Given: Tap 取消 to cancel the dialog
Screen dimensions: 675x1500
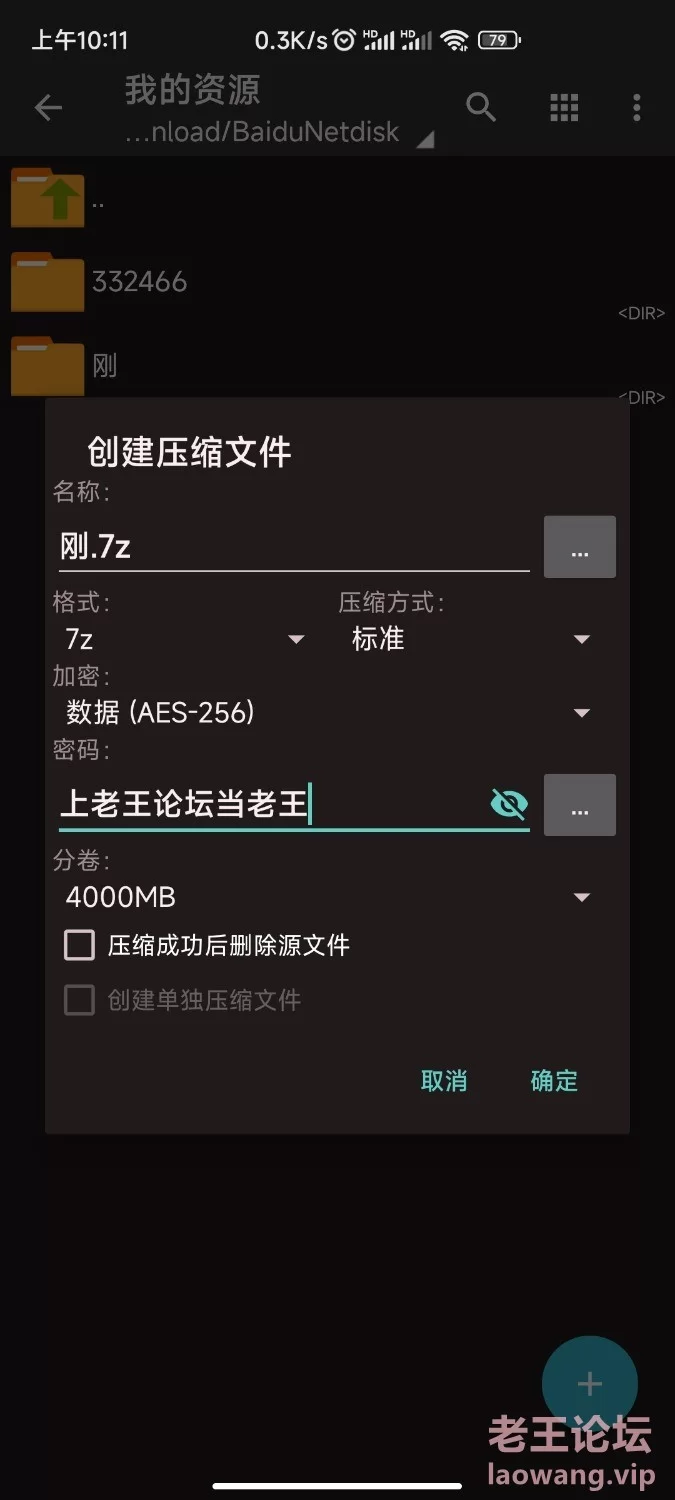Looking at the screenshot, I should 444,1081.
